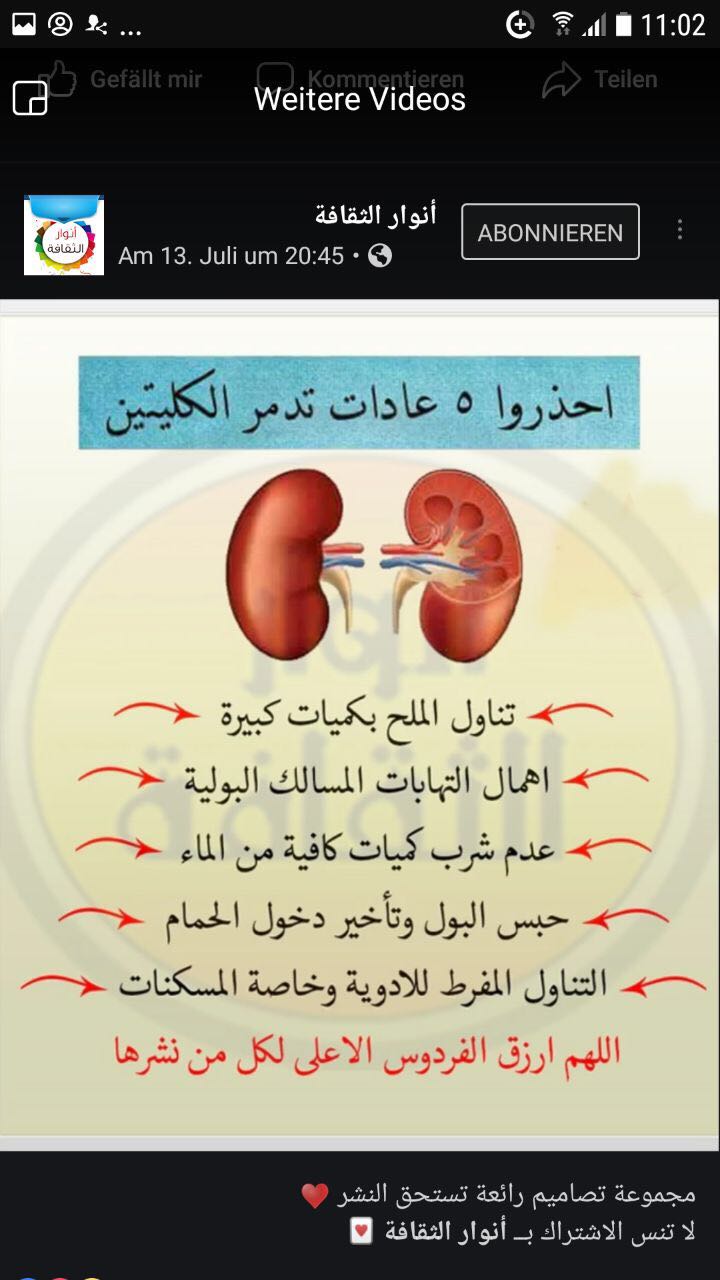720x1280 pixels.
Task: Subscribe with the ABONNIEREN button
Action: pos(550,232)
